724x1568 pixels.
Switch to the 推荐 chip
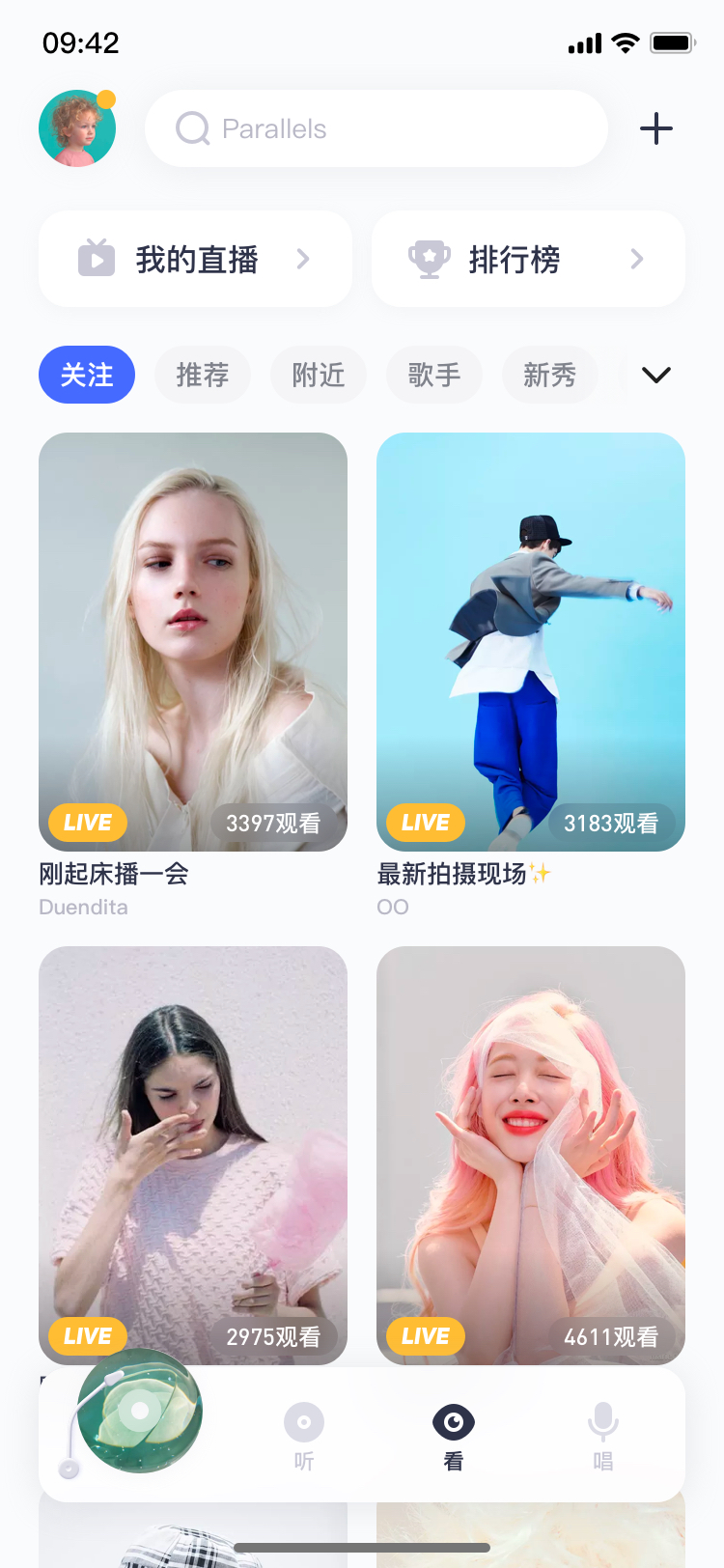203,375
